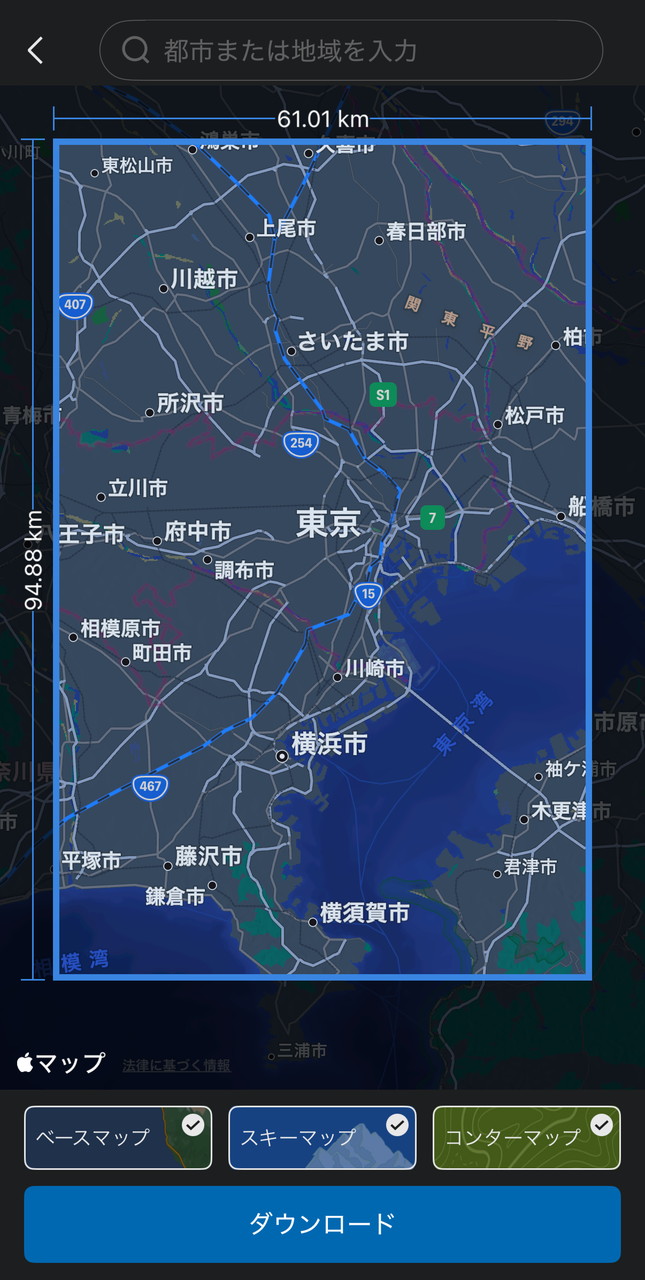Start the map ダウンロード
645x1280 pixels.
322,1223
